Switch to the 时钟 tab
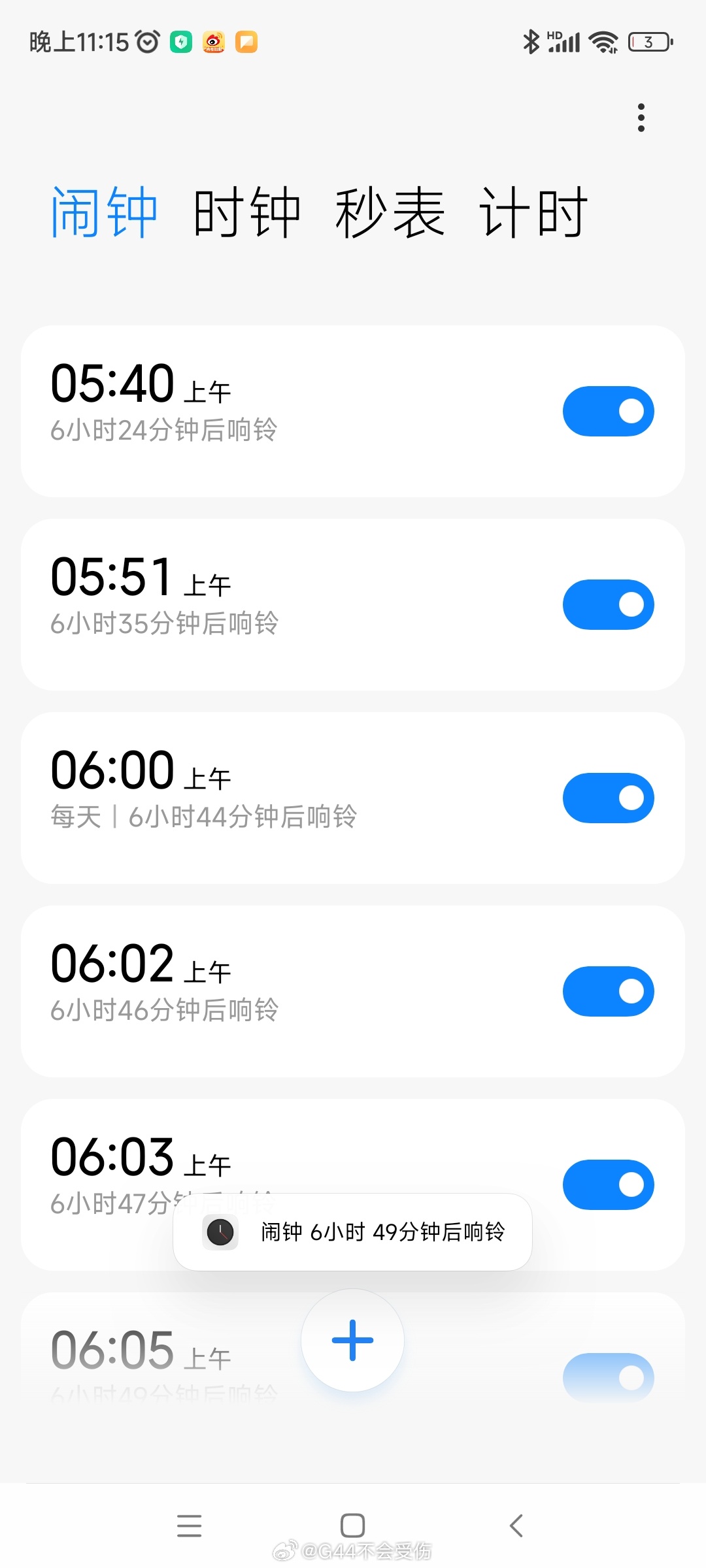The height and width of the screenshot is (1568, 706). tap(246, 212)
